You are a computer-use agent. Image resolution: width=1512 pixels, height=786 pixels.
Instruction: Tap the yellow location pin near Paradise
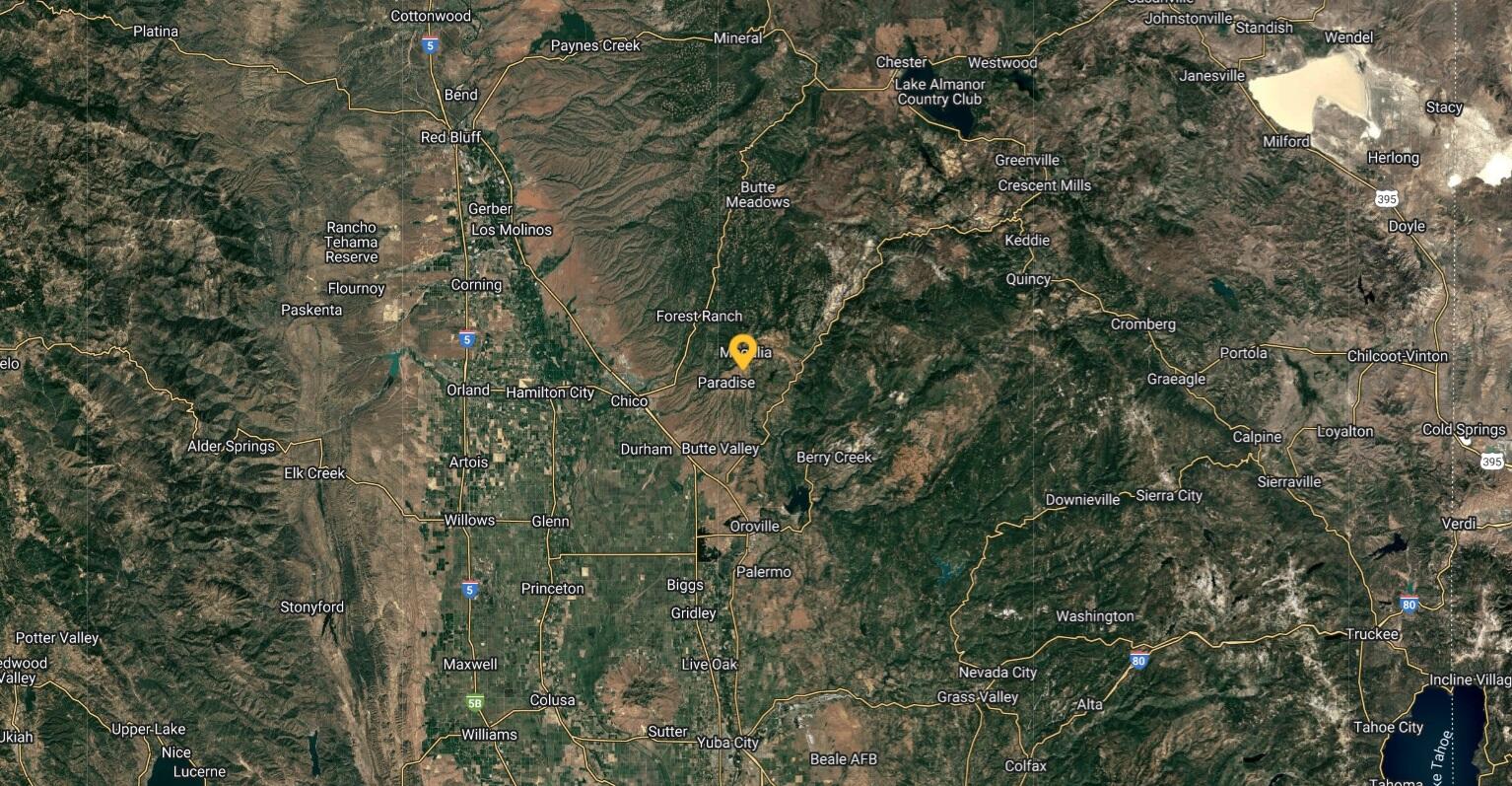point(742,350)
